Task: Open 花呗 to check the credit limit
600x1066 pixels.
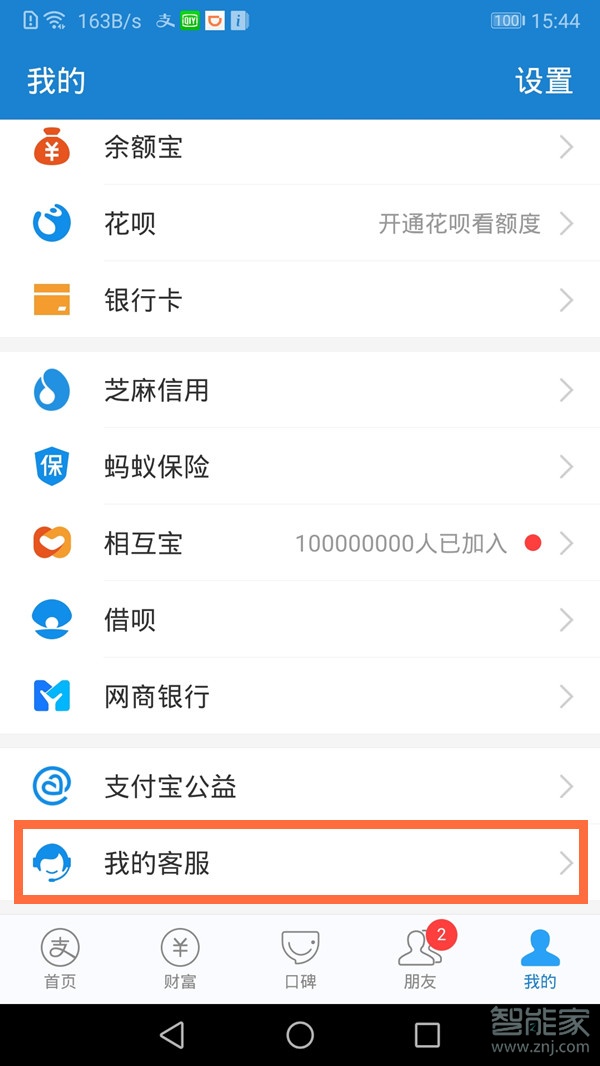Action: [x=300, y=223]
